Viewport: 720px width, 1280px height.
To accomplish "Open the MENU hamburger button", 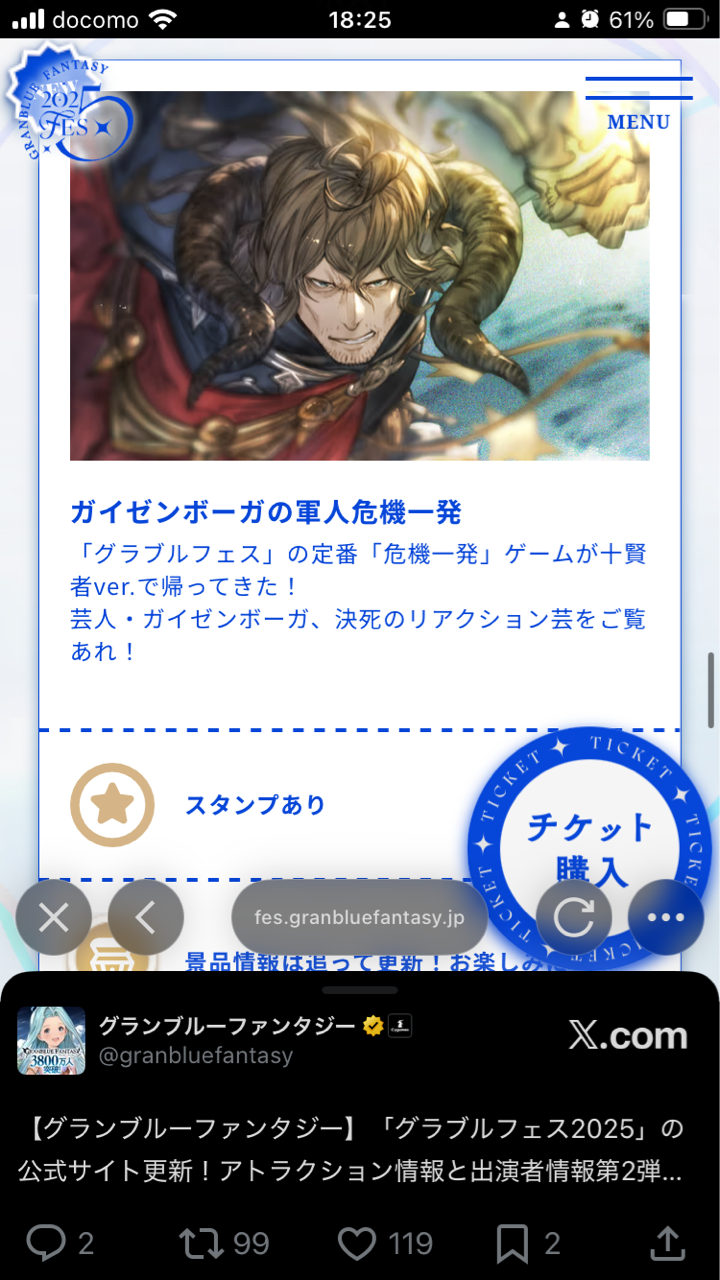I will click(639, 103).
